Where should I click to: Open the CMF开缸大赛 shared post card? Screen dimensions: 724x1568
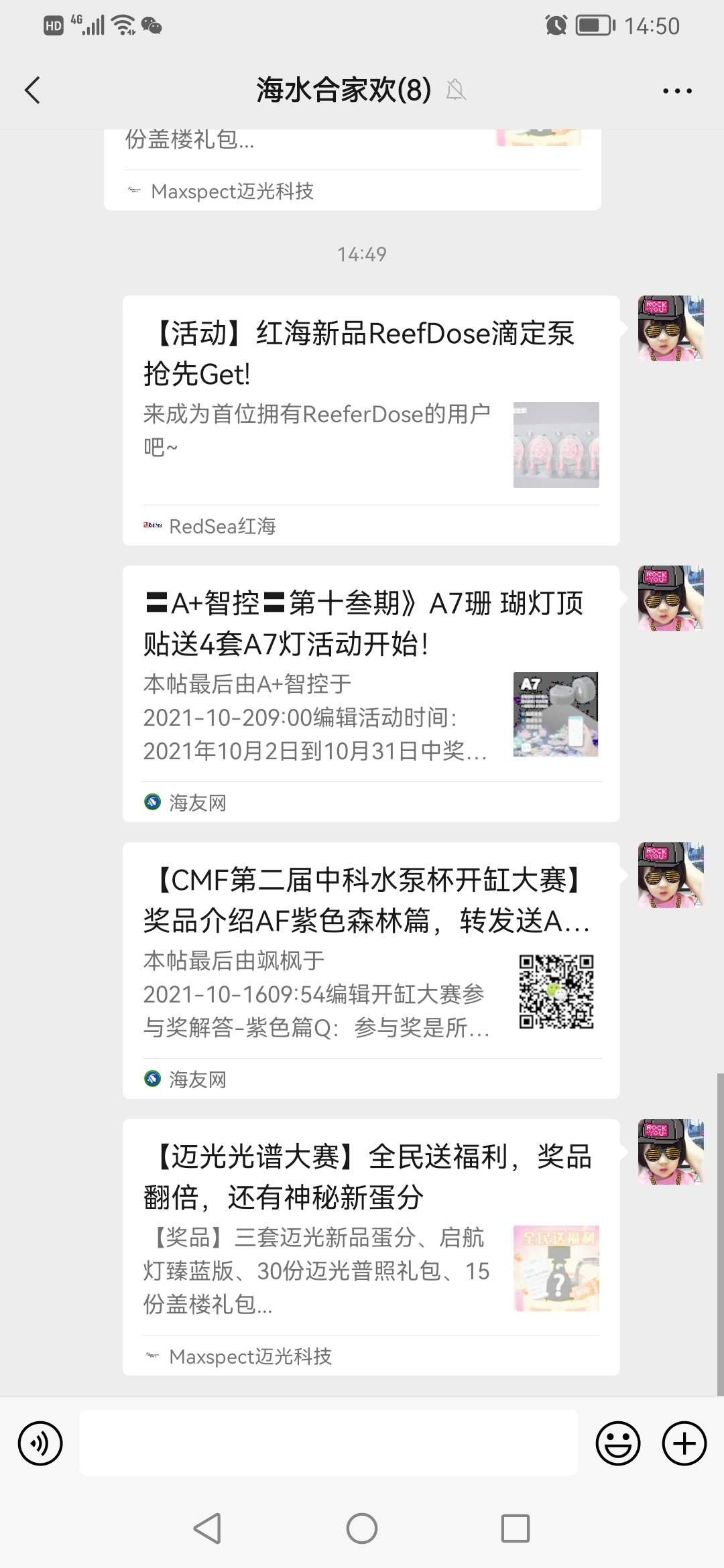(370, 969)
